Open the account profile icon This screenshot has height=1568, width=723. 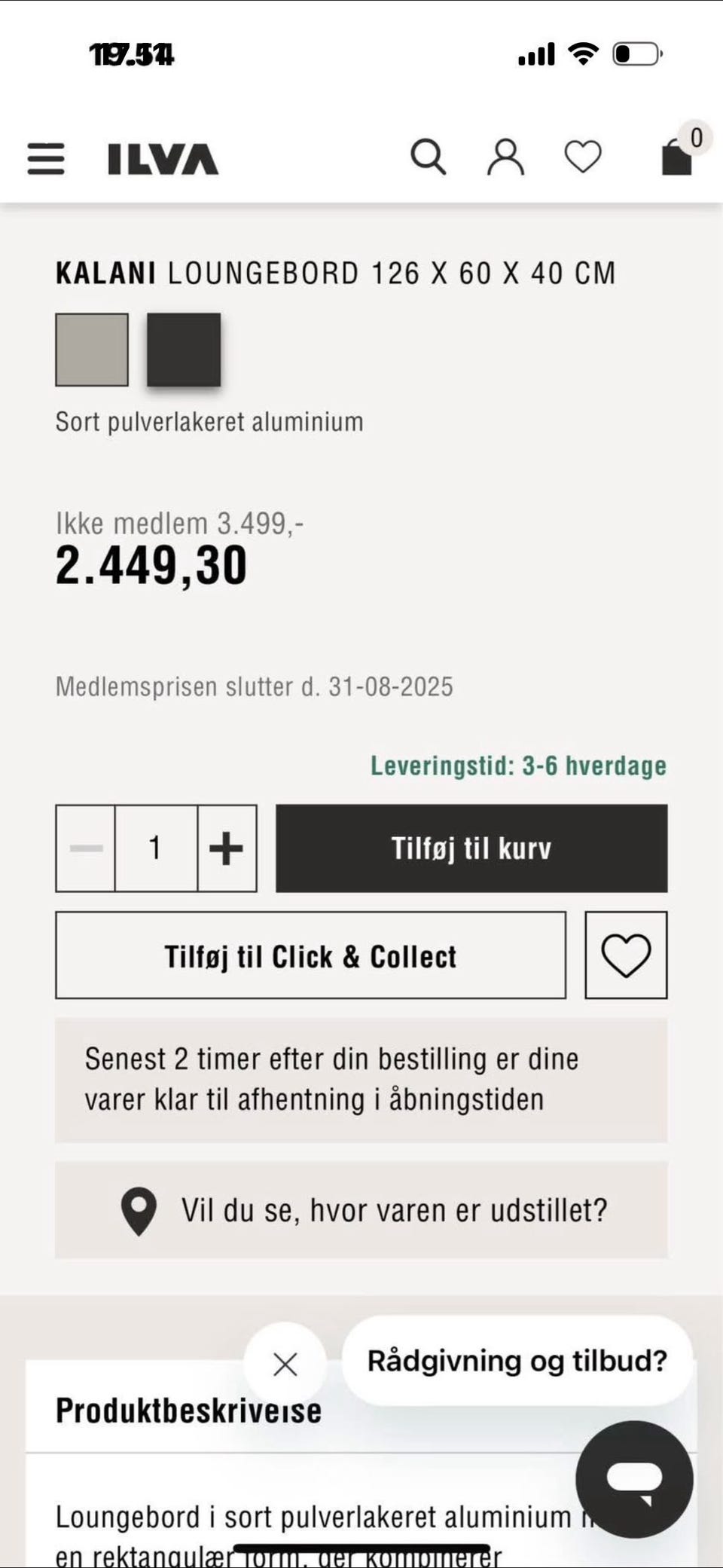coord(506,156)
